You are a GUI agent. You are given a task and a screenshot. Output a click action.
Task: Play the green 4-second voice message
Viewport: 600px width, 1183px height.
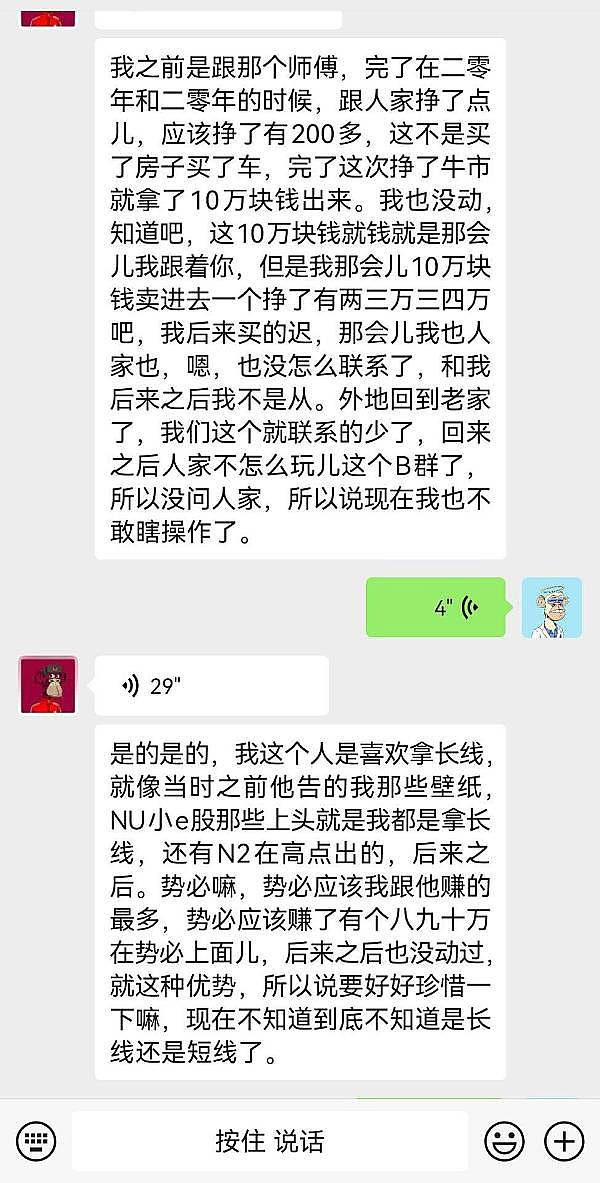435,607
